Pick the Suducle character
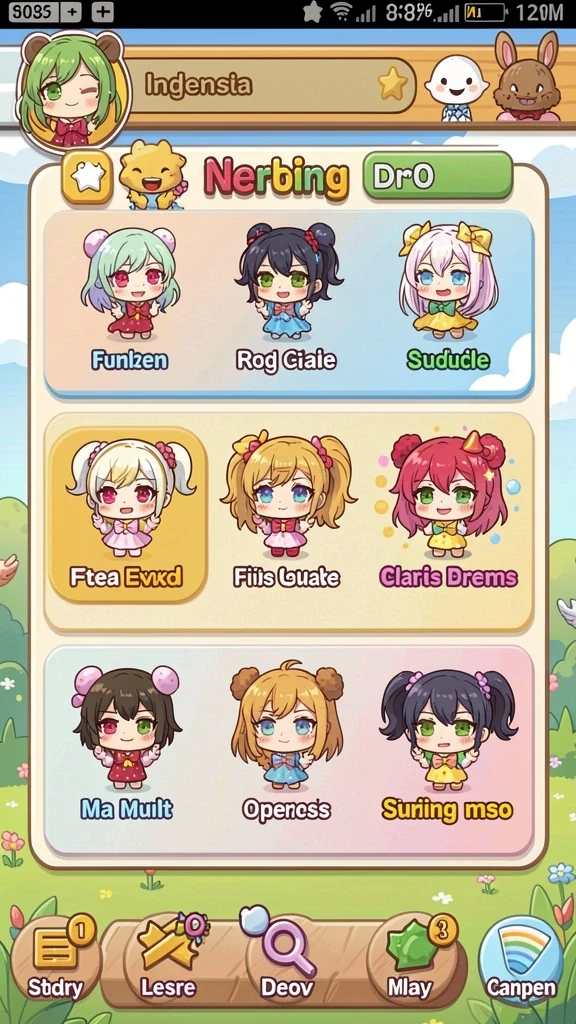576x1024 pixels. tap(448, 298)
